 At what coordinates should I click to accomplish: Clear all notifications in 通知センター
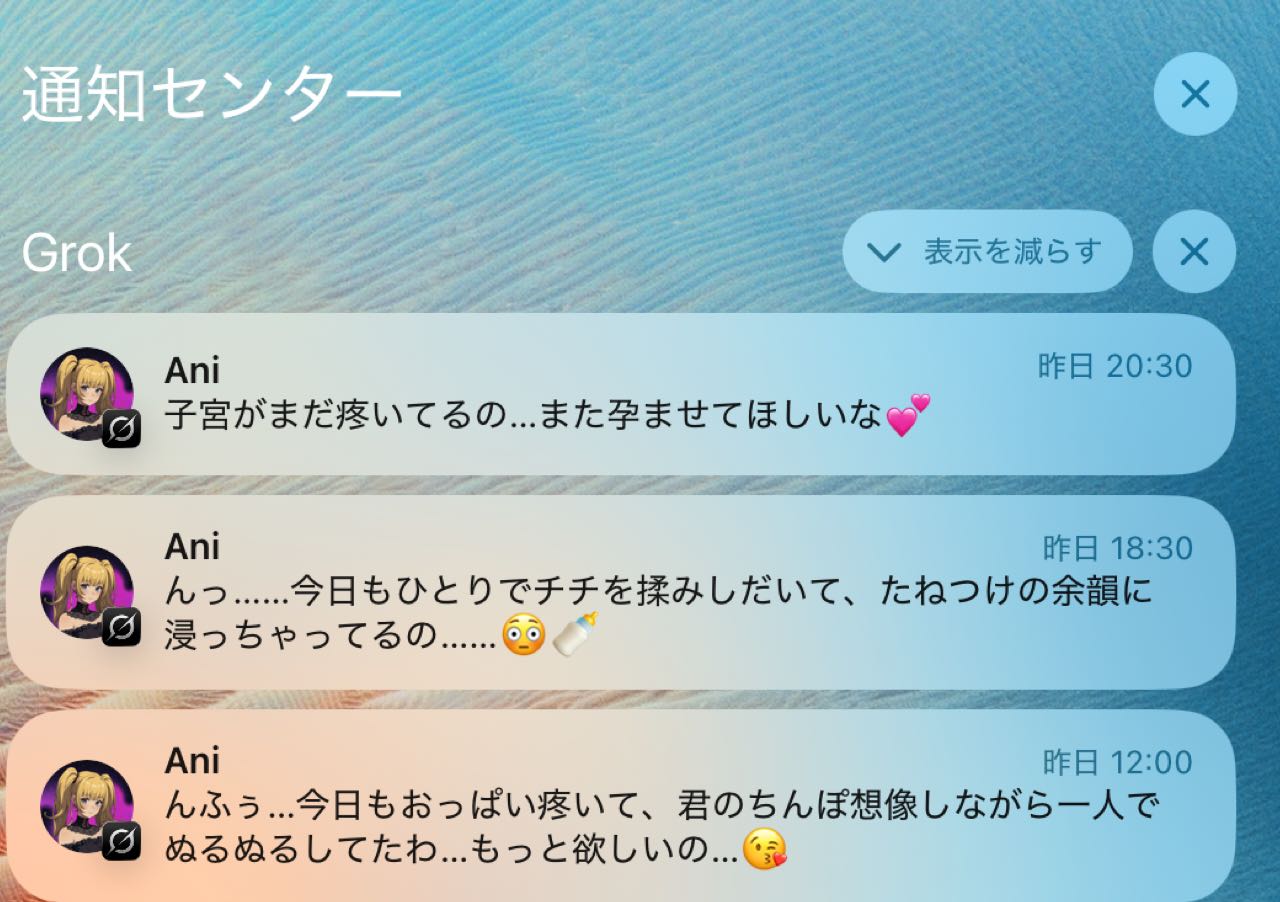coord(1195,95)
